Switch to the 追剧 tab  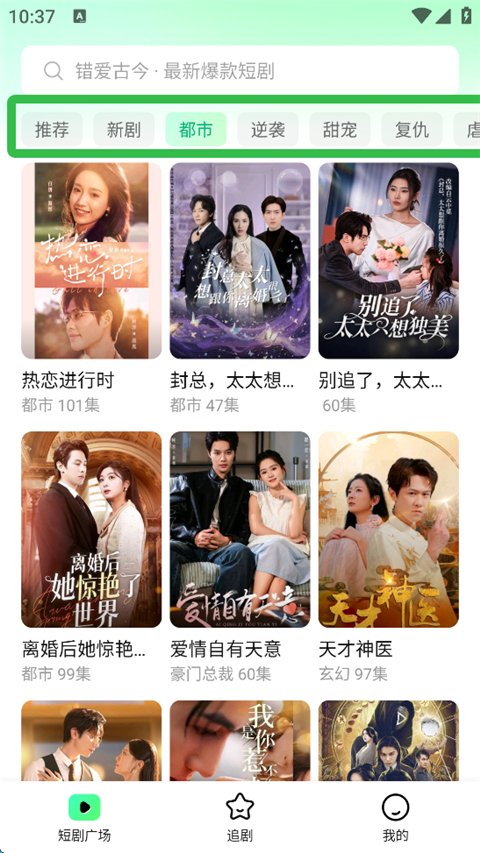[240, 817]
